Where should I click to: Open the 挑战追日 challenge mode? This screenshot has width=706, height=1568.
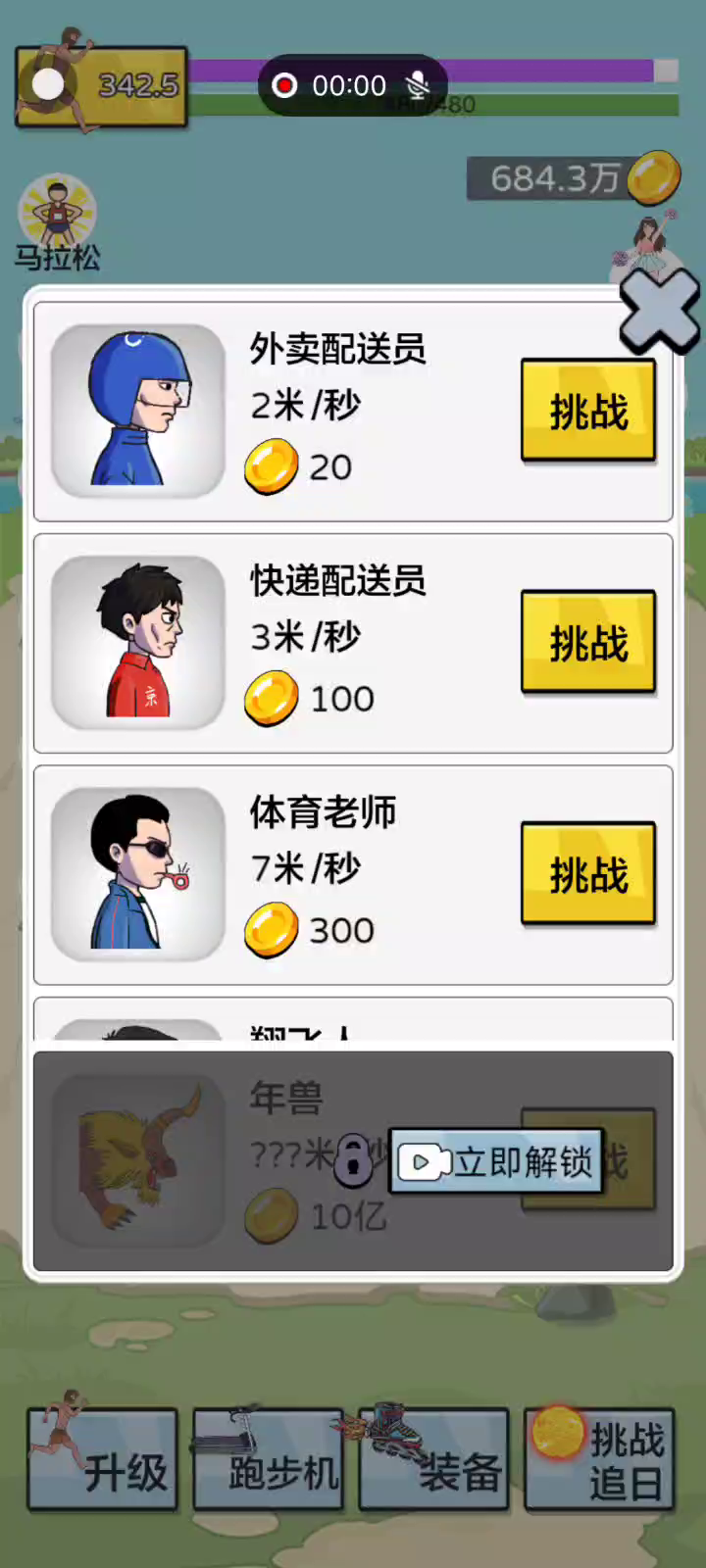point(599,1460)
